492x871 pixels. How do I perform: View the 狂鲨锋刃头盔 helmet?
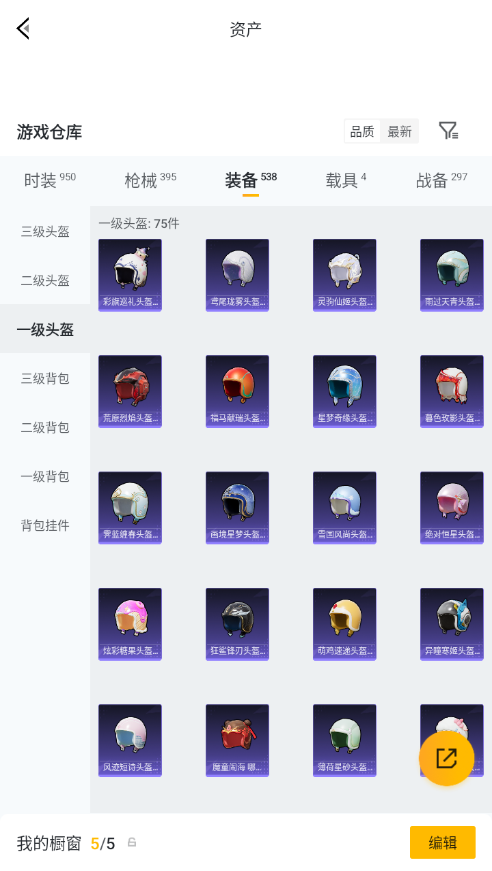237,624
